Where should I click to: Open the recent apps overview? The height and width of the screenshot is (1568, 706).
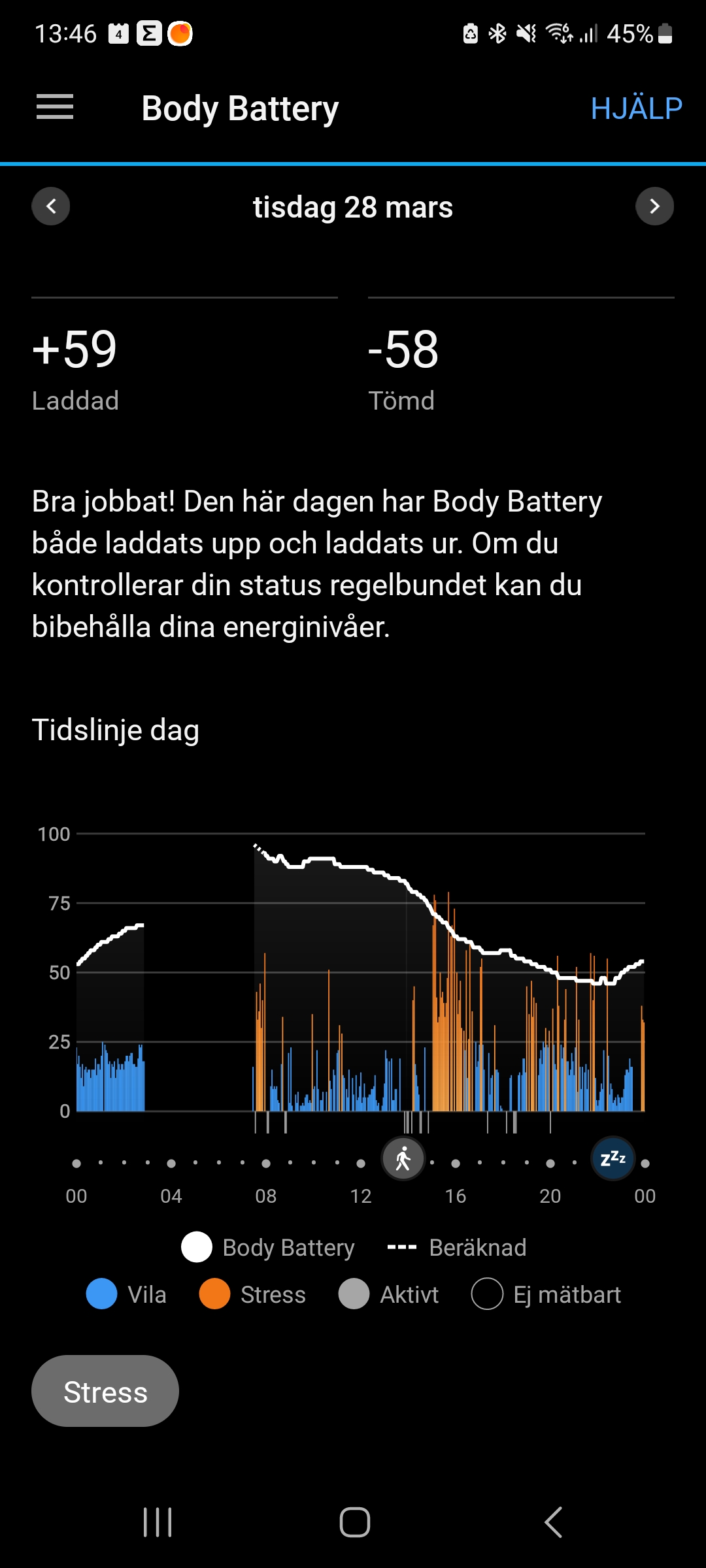[158, 1522]
